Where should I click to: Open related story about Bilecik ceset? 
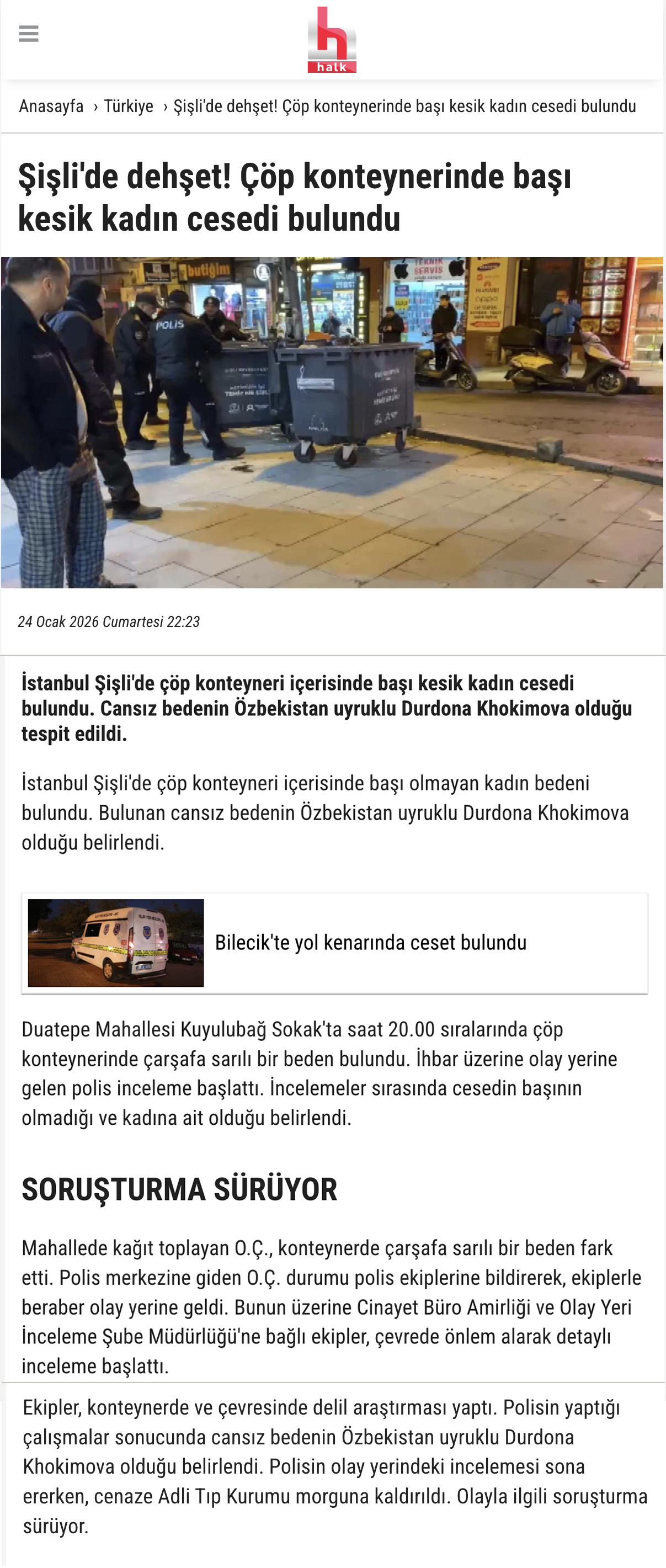370,942
